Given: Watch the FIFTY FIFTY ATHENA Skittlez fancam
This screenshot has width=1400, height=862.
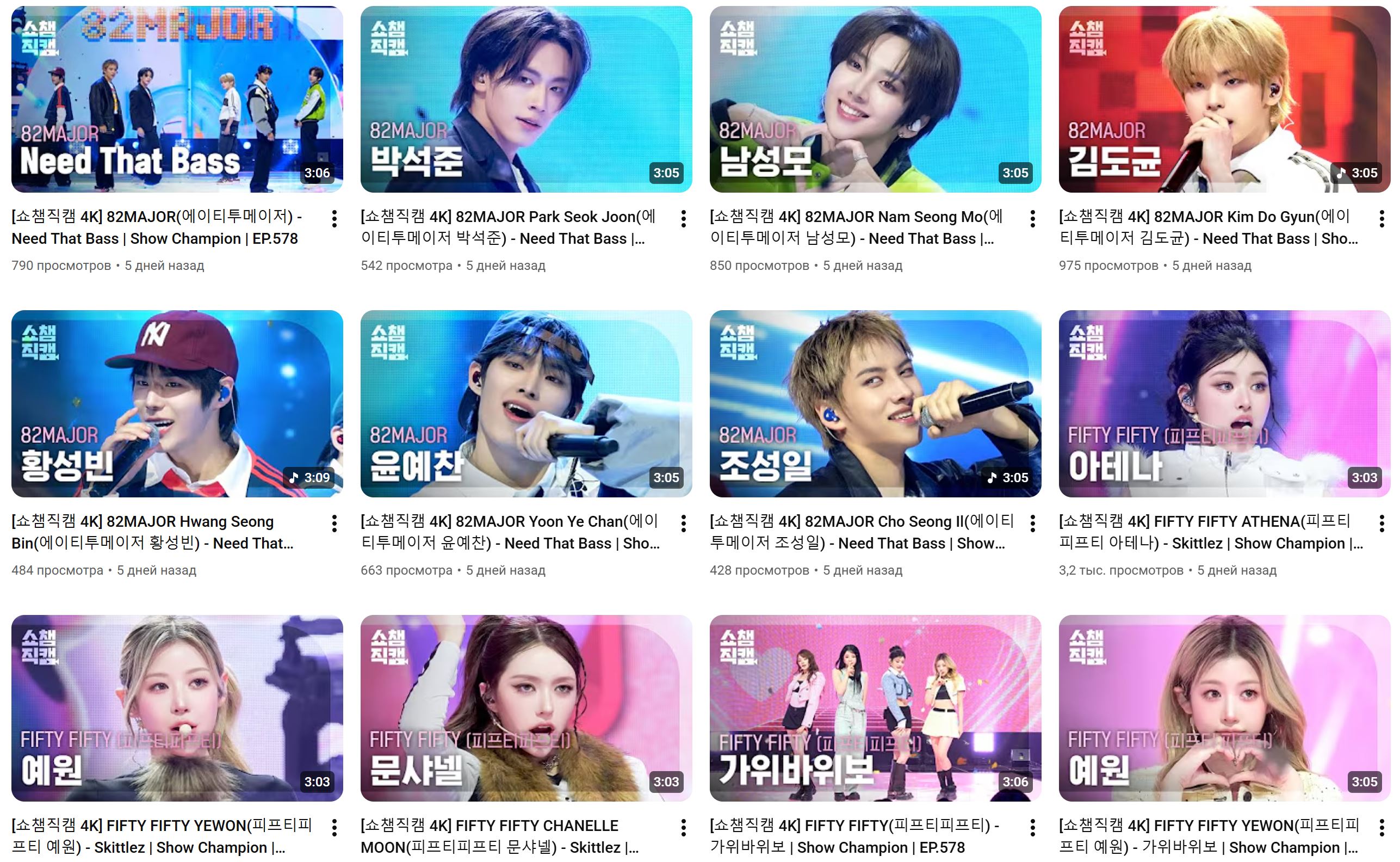Looking at the screenshot, I should pyautogui.click(x=1224, y=404).
